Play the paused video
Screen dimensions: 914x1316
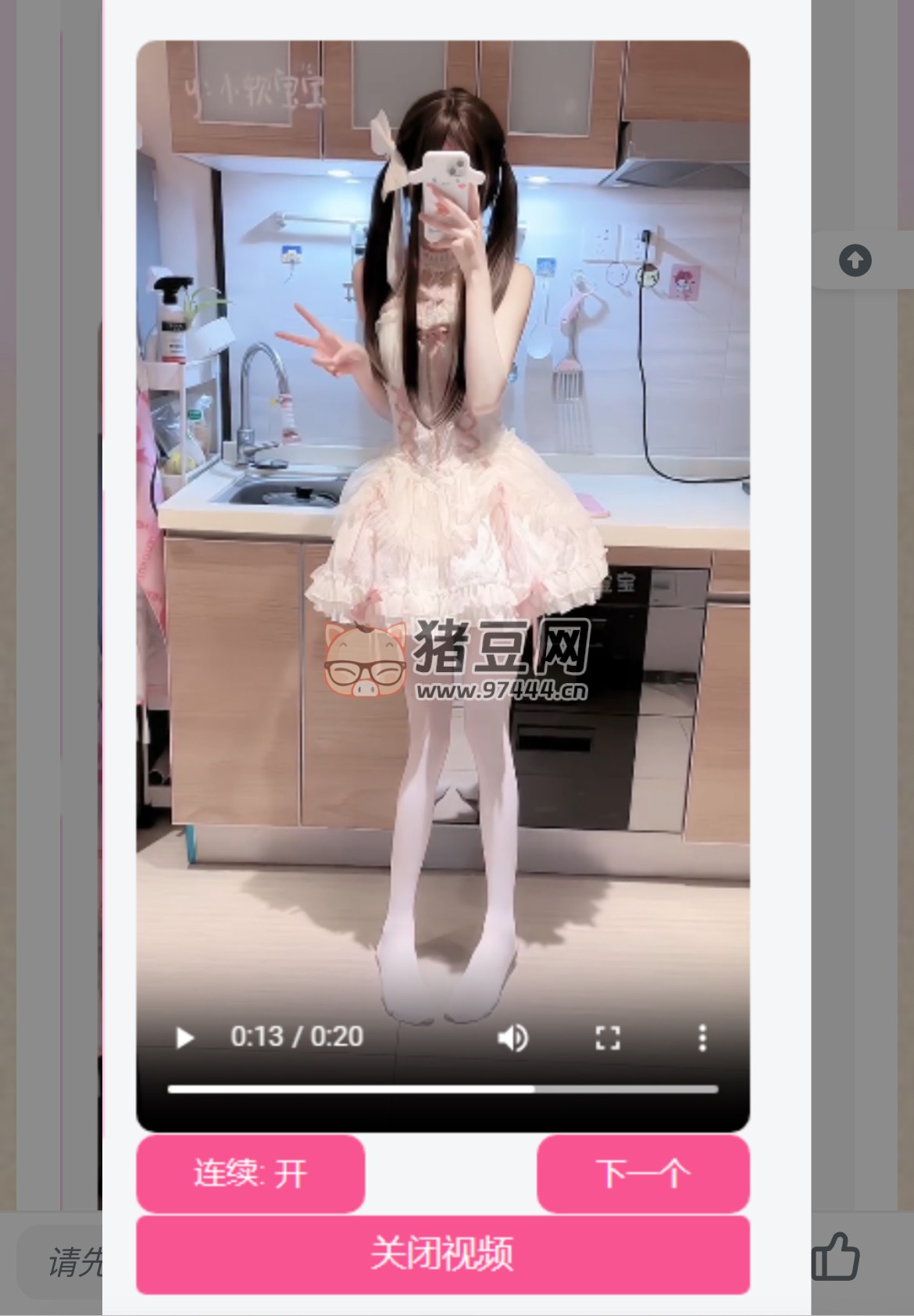click(185, 1038)
